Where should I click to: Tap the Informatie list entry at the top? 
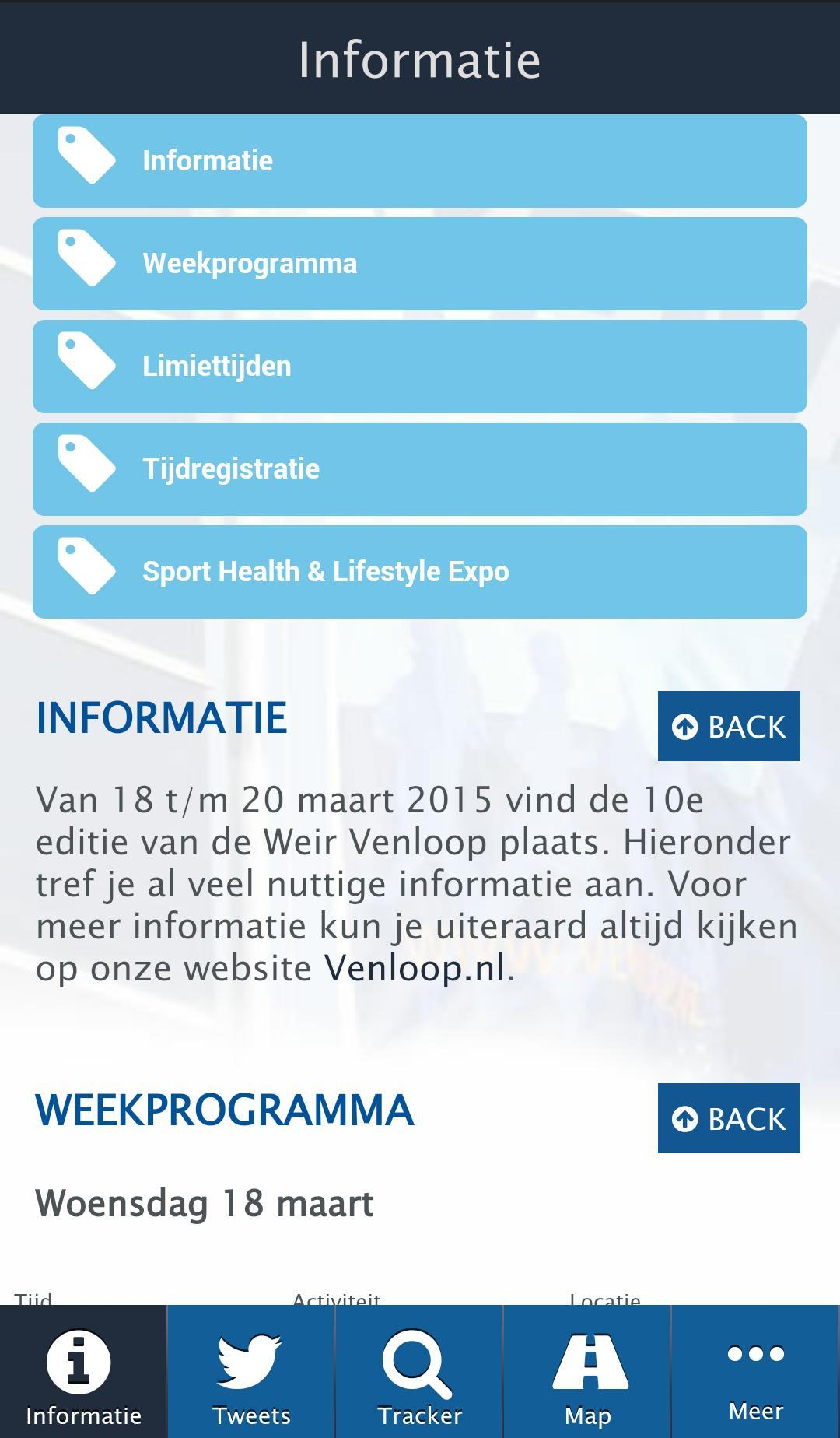point(420,160)
